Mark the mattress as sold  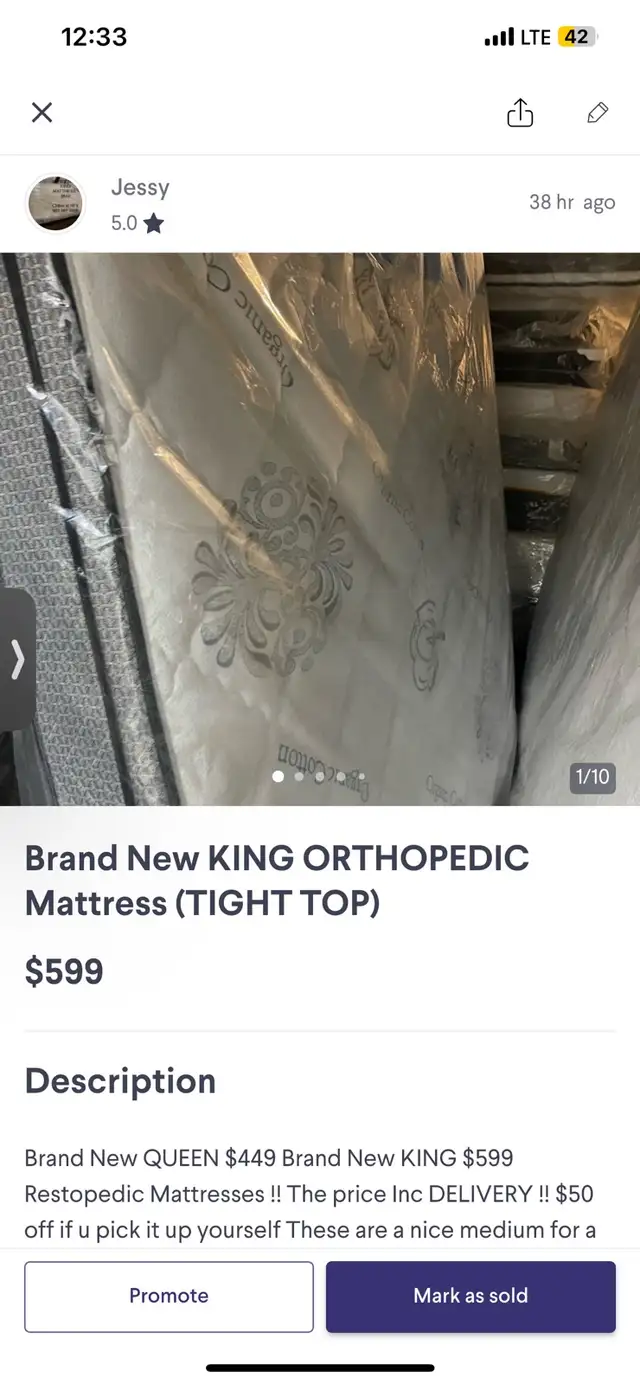coord(470,1296)
